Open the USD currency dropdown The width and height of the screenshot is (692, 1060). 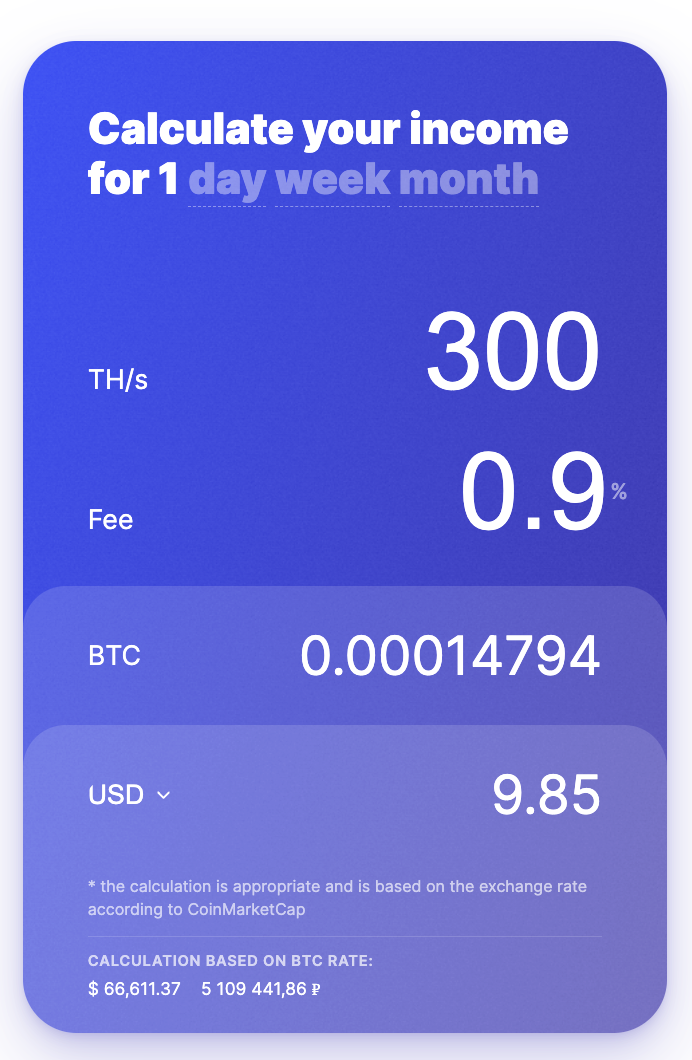click(x=130, y=795)
